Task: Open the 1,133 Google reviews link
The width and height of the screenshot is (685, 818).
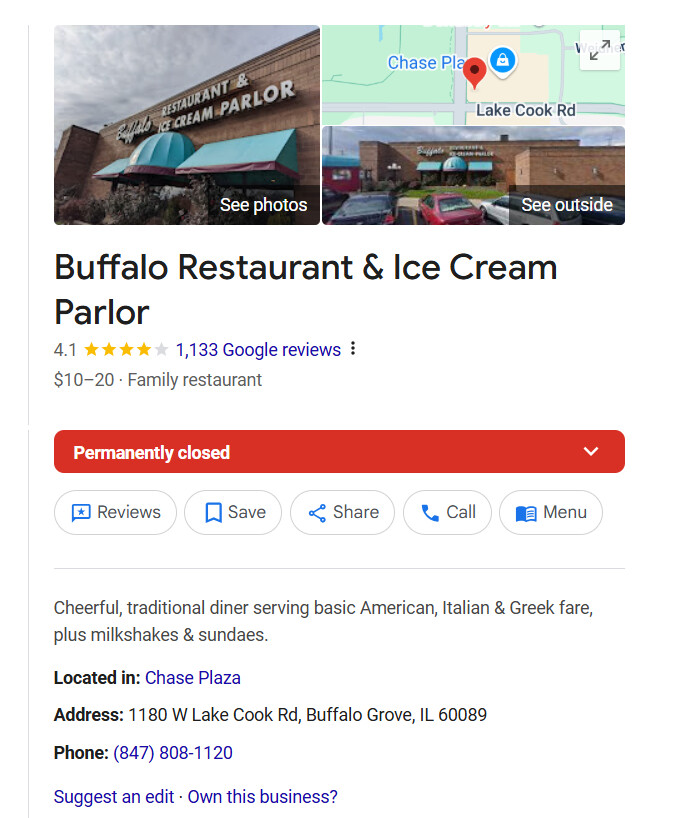Action: click(258, 350)
